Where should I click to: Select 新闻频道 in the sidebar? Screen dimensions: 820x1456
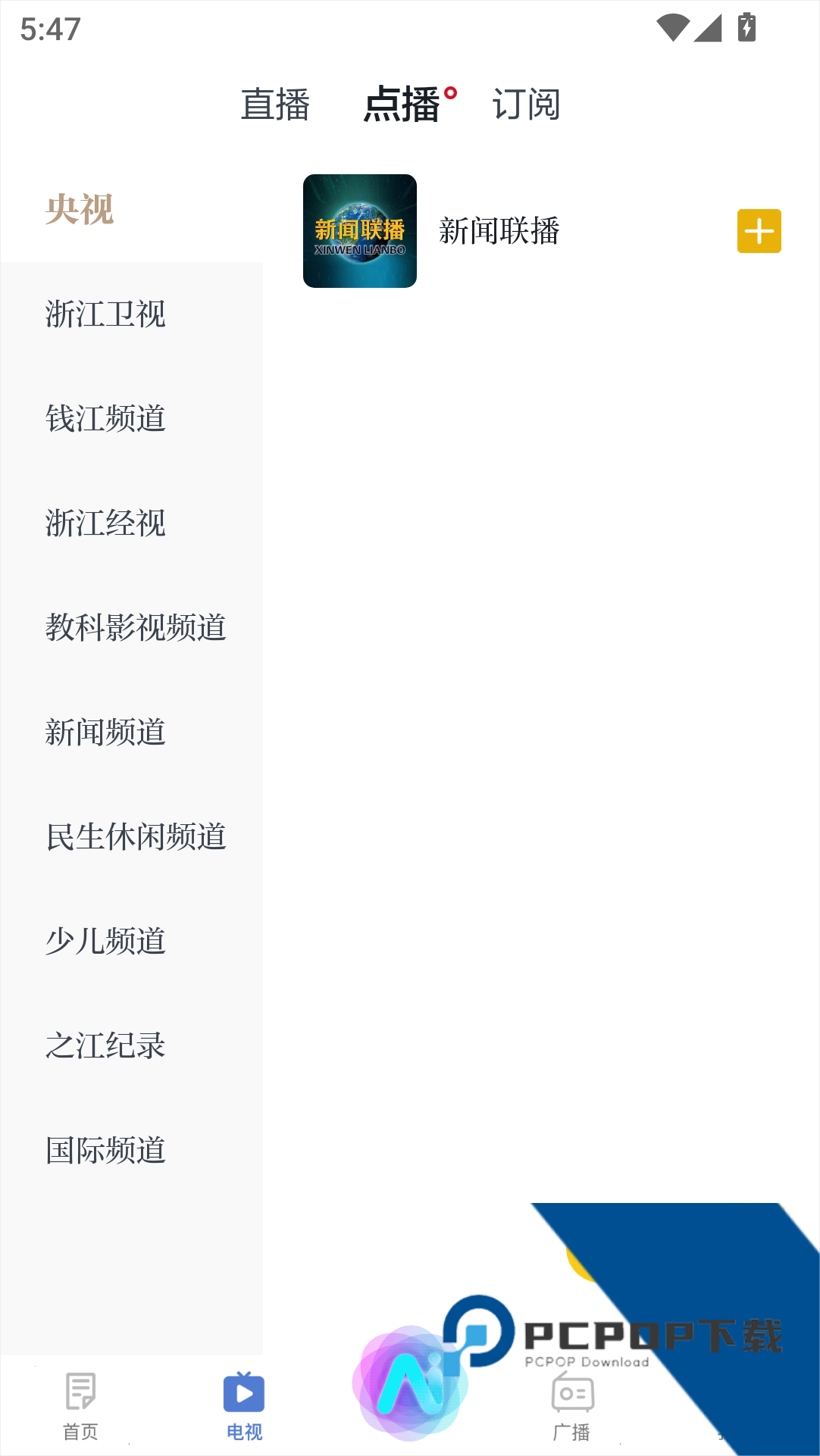tap(105, 733)
